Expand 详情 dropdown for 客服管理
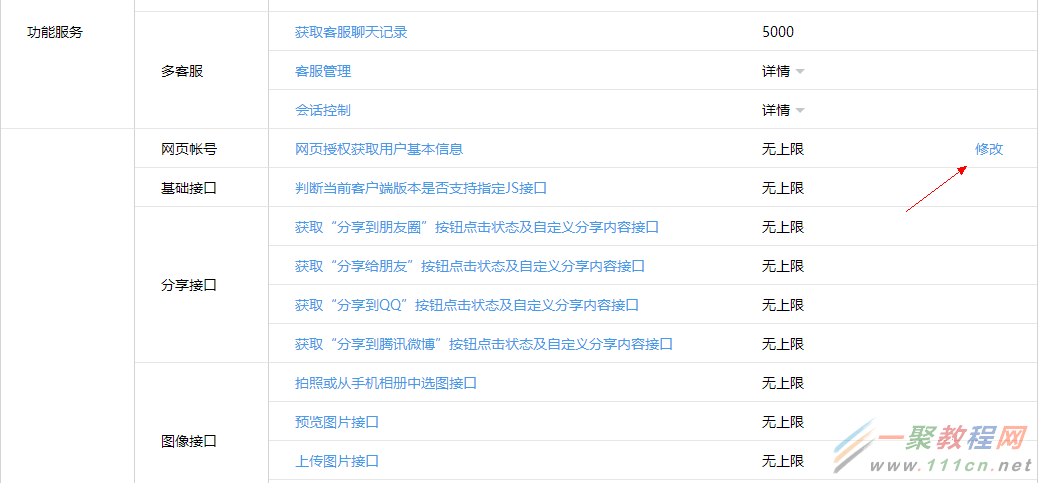The height and width of the screenshot is (483, 1039). click(x=783, y=71)
